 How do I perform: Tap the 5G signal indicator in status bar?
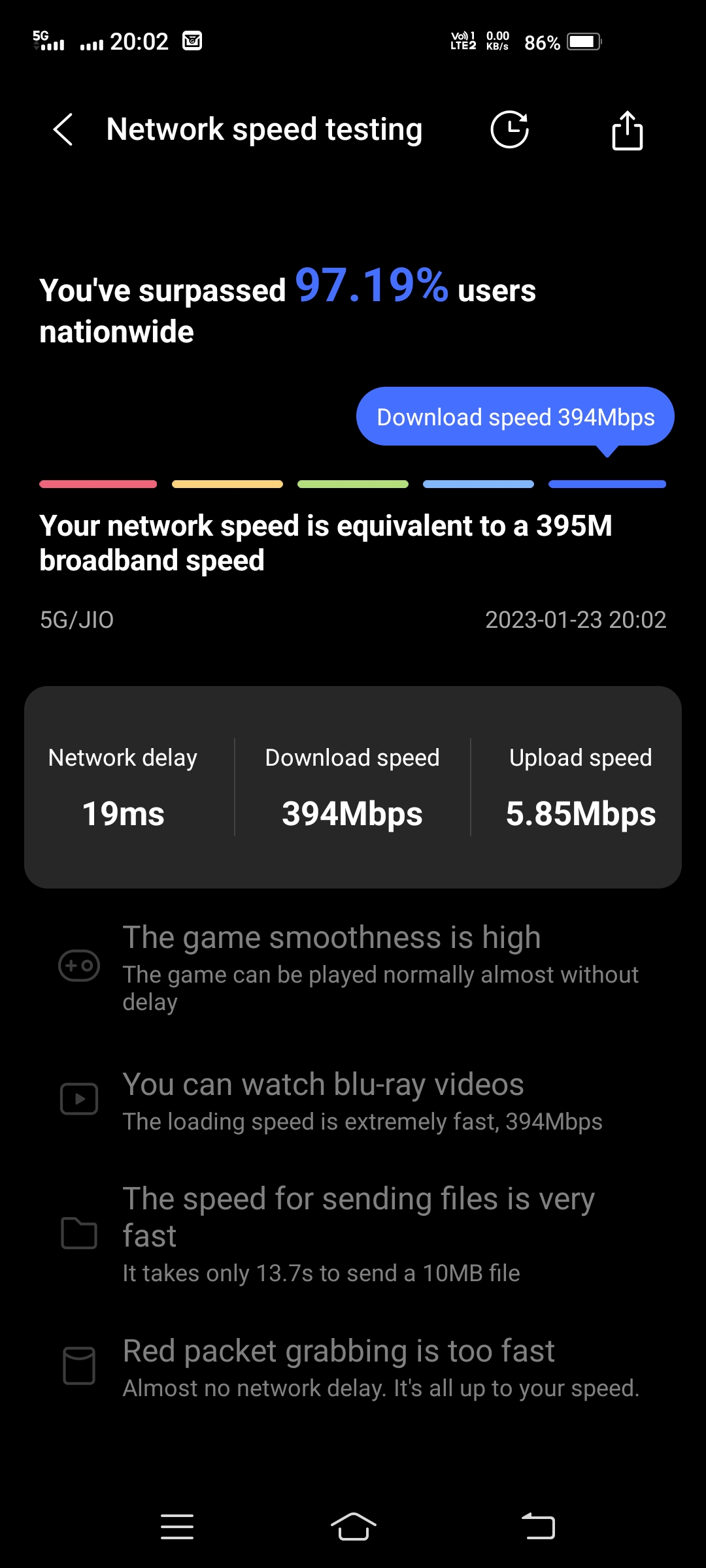(47, 41)
